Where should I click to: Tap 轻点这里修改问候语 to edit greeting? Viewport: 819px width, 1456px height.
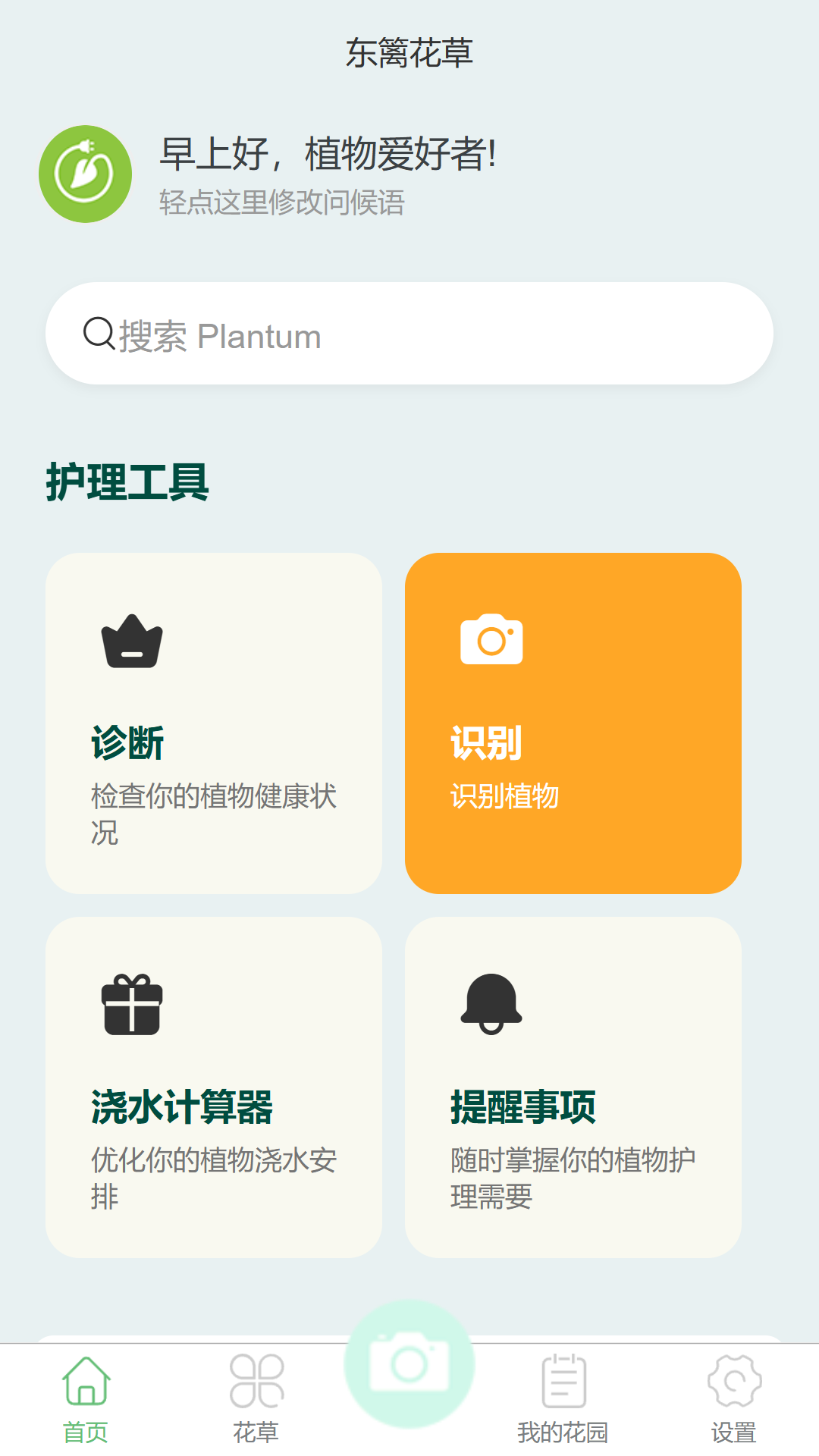281,202
